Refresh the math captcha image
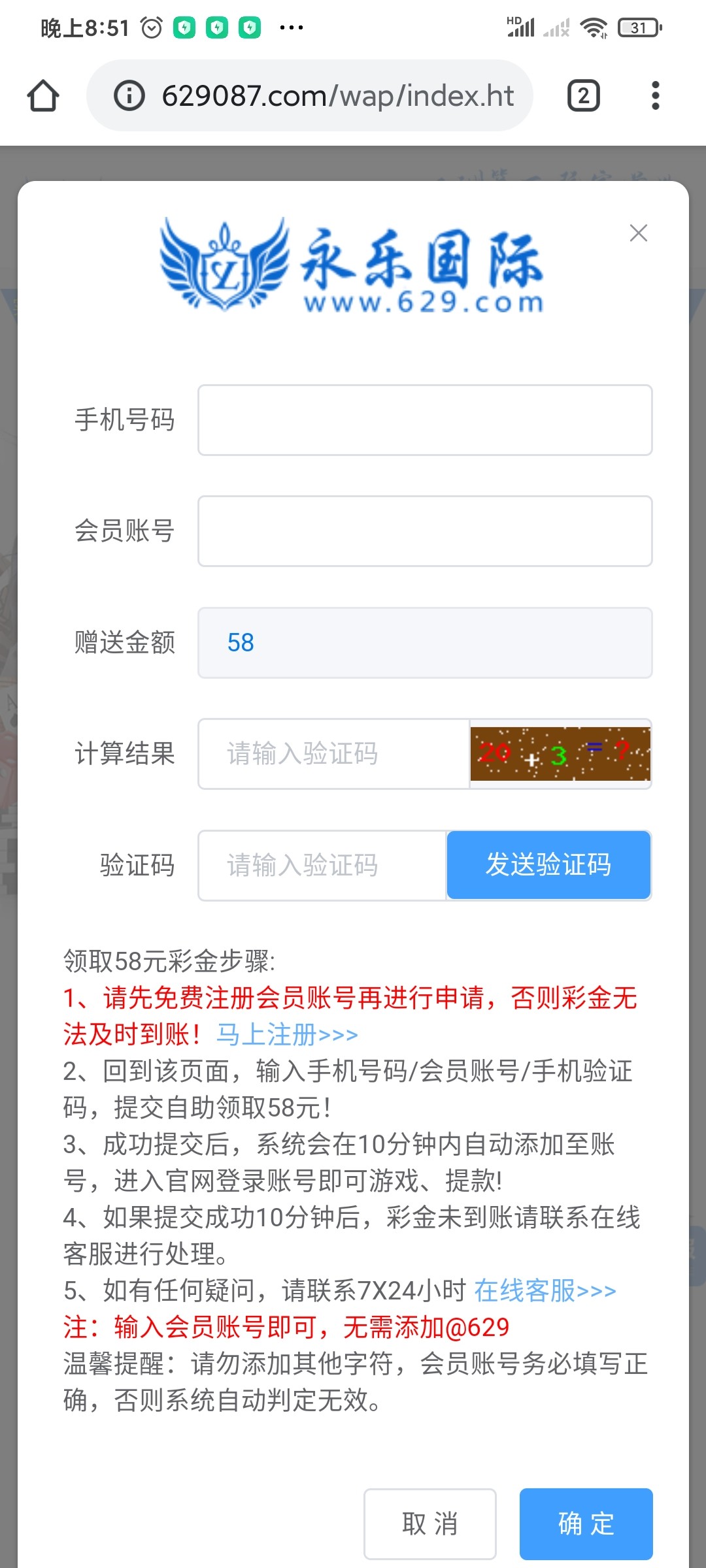The width and height of the screenshot is (706, 1568). (x=560, y=754)
